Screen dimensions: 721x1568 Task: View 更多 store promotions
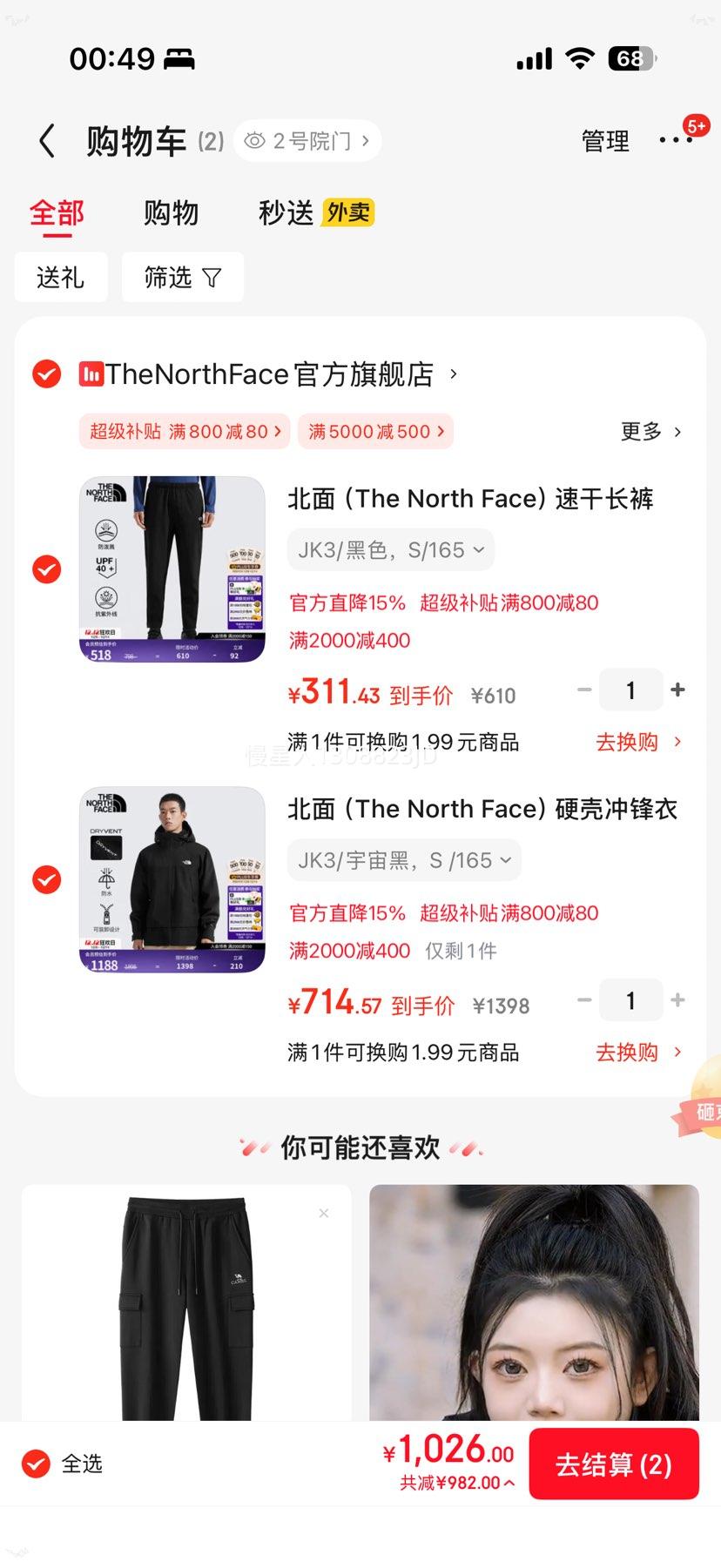pyautogui.click(x=650, y=432)
